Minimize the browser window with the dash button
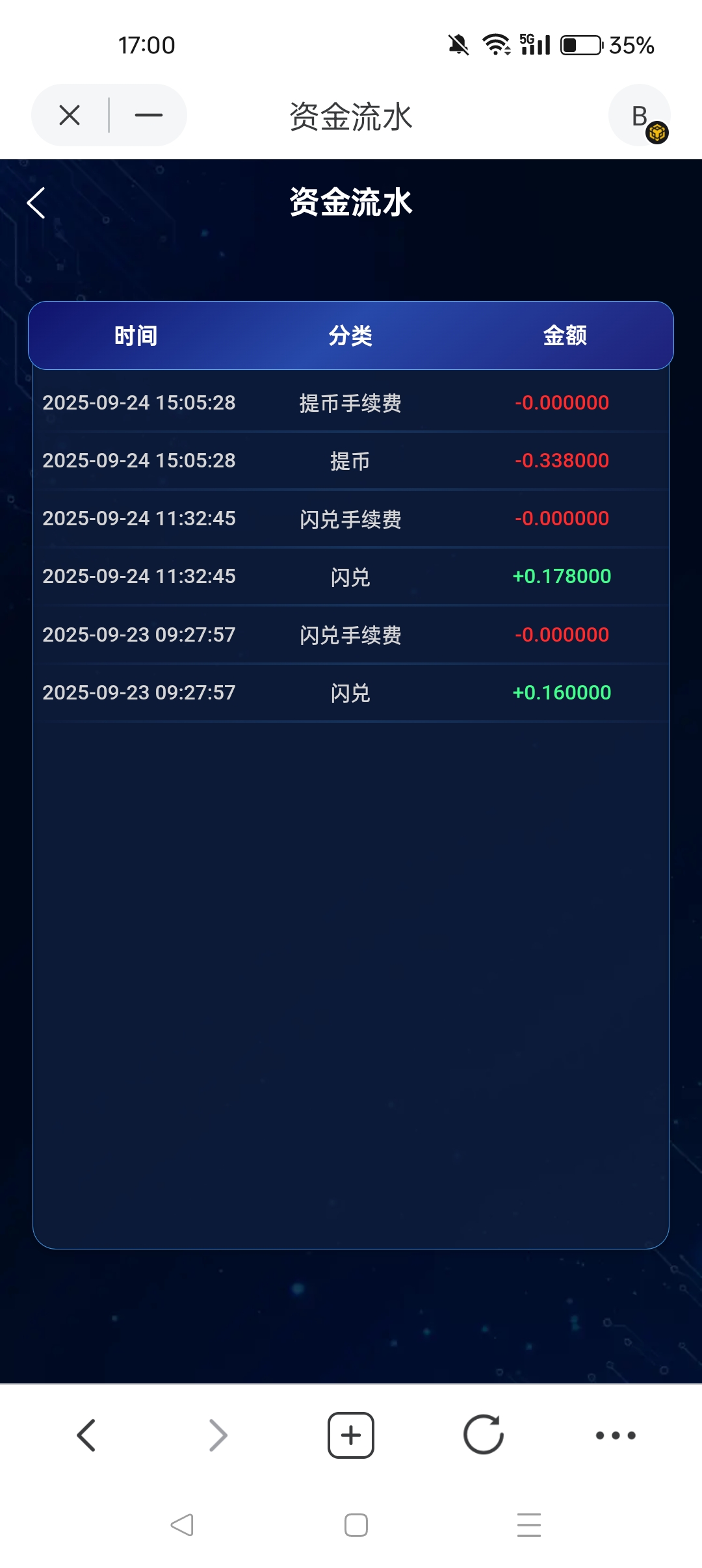The width and height of the screenshot is (702, 1568). tap(148, 115)
